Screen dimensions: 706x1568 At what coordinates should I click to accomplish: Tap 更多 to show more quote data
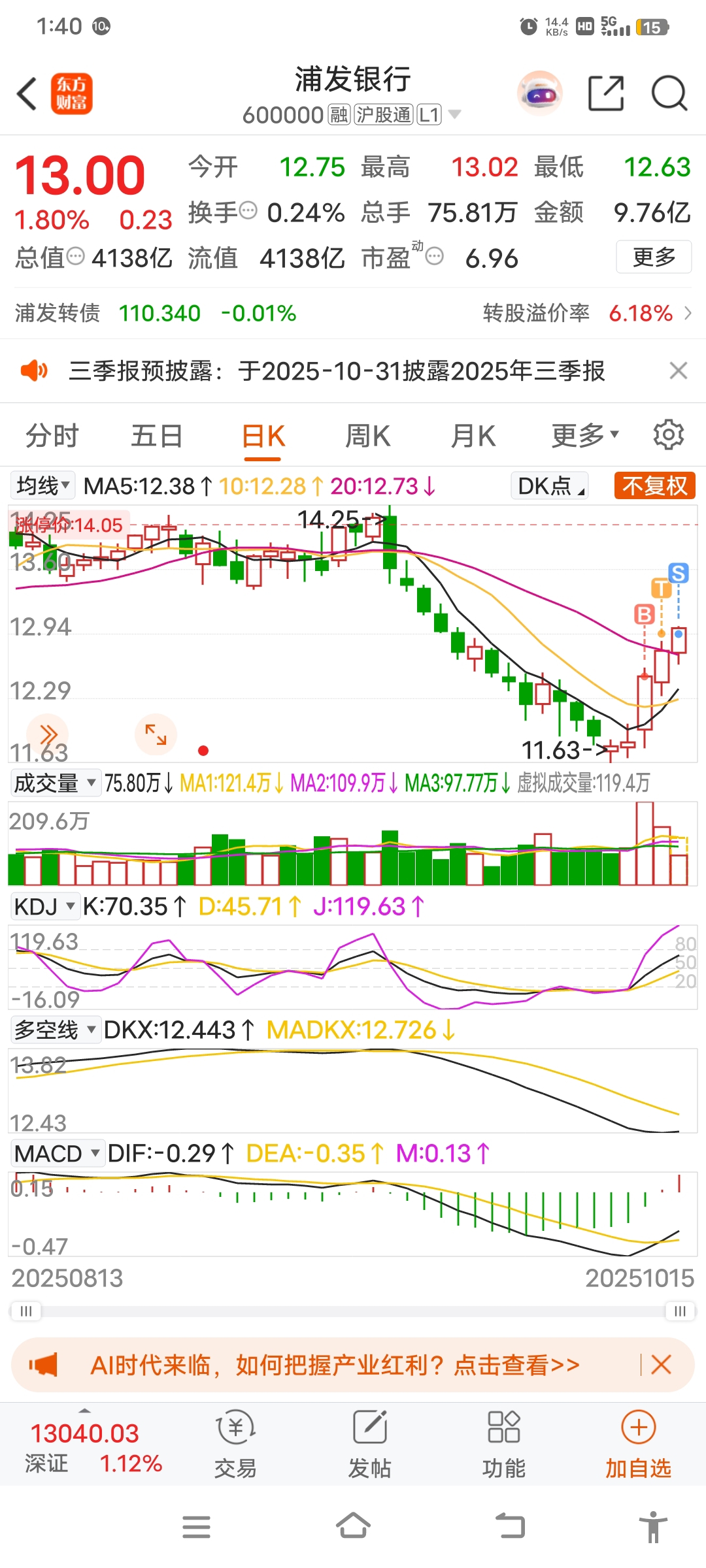click(653, 257)
